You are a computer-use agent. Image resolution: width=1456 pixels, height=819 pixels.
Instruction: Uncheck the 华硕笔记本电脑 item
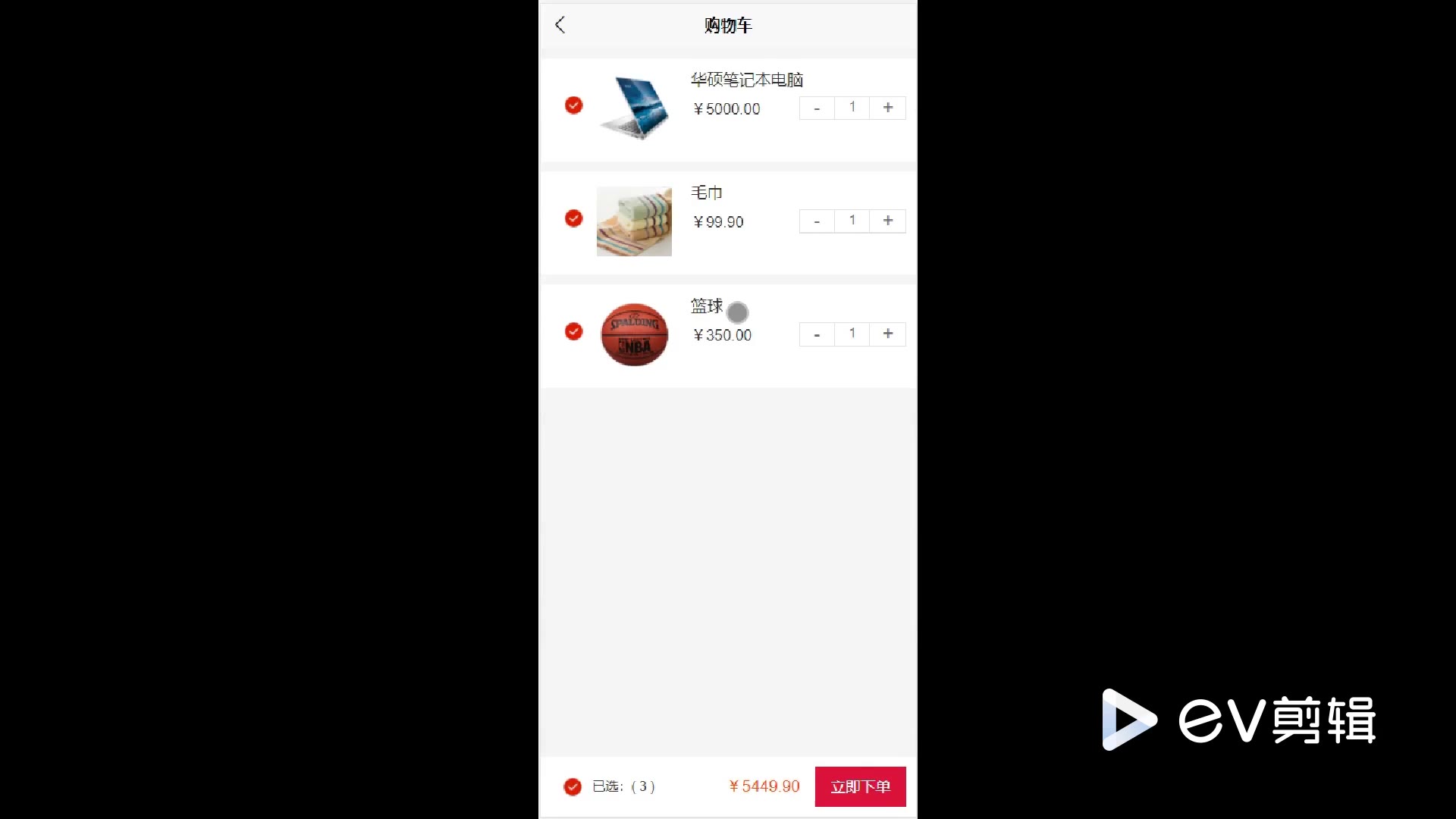[x=574, y=105]
